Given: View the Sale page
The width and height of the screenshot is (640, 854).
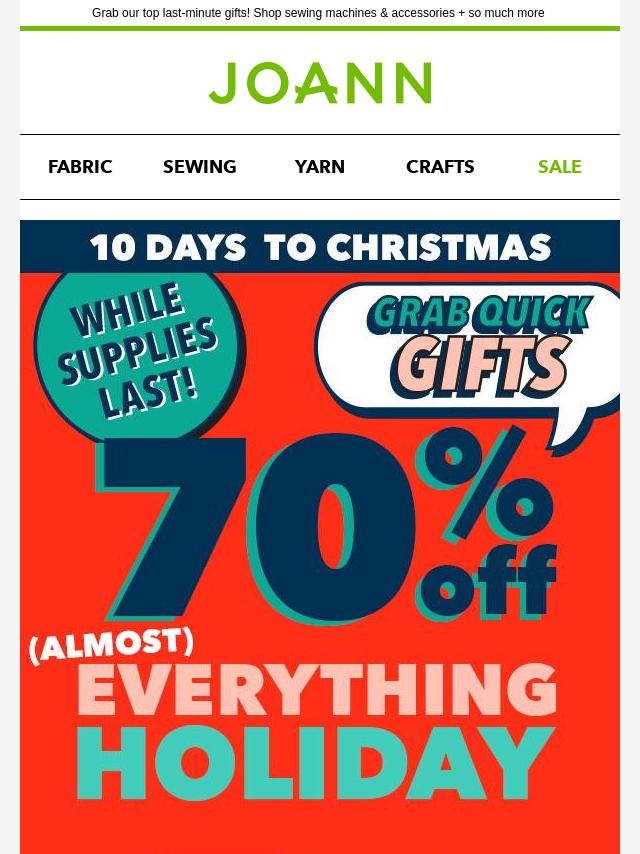Looking at the screenshot, I should point(559,167).
